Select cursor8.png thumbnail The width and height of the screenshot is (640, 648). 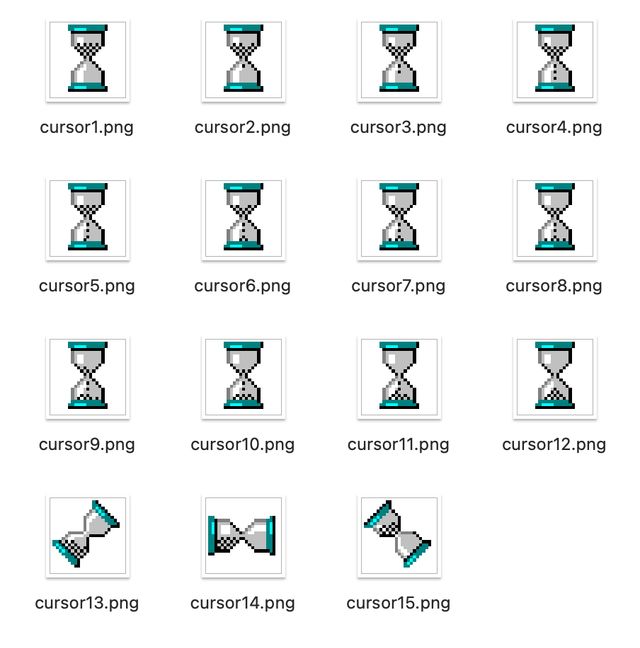554,218
